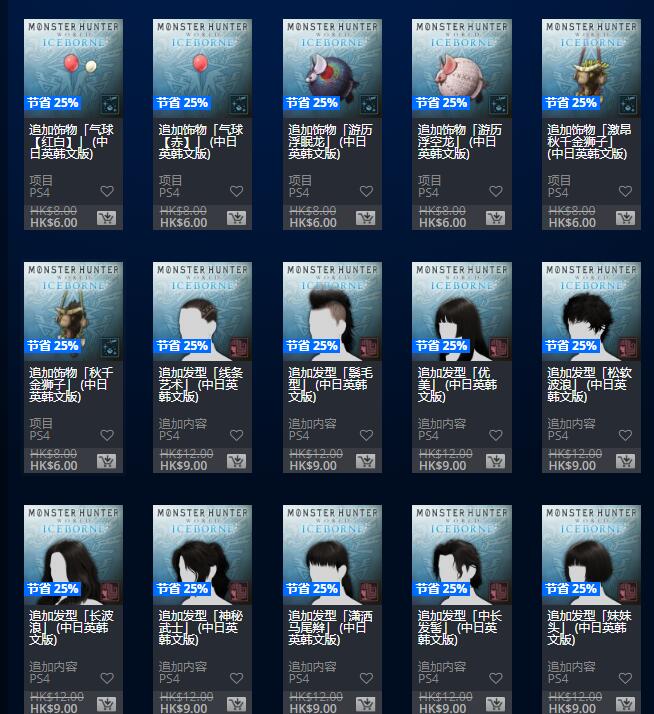Wishlist the 线条艺术 hairstyle
This screenshot has width=654, height=714.
[236, 435]
